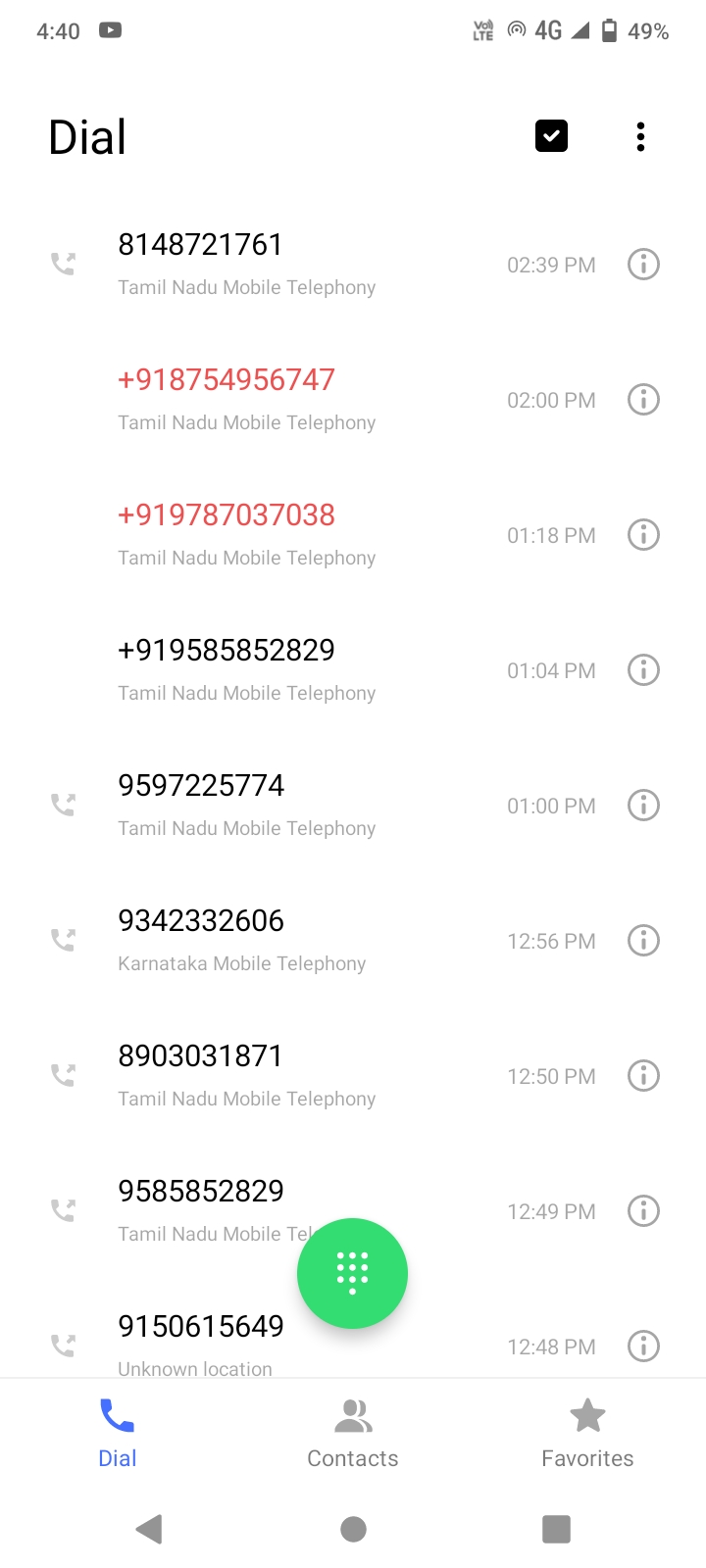
Task: Return to the home screen
Action: pyautogui.click(x=353, y=1529)
